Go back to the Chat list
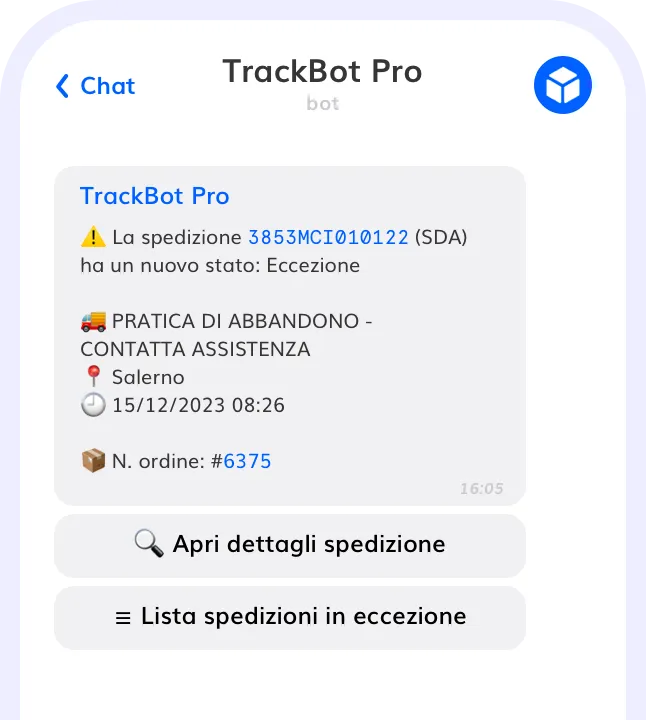 (95, 87)
